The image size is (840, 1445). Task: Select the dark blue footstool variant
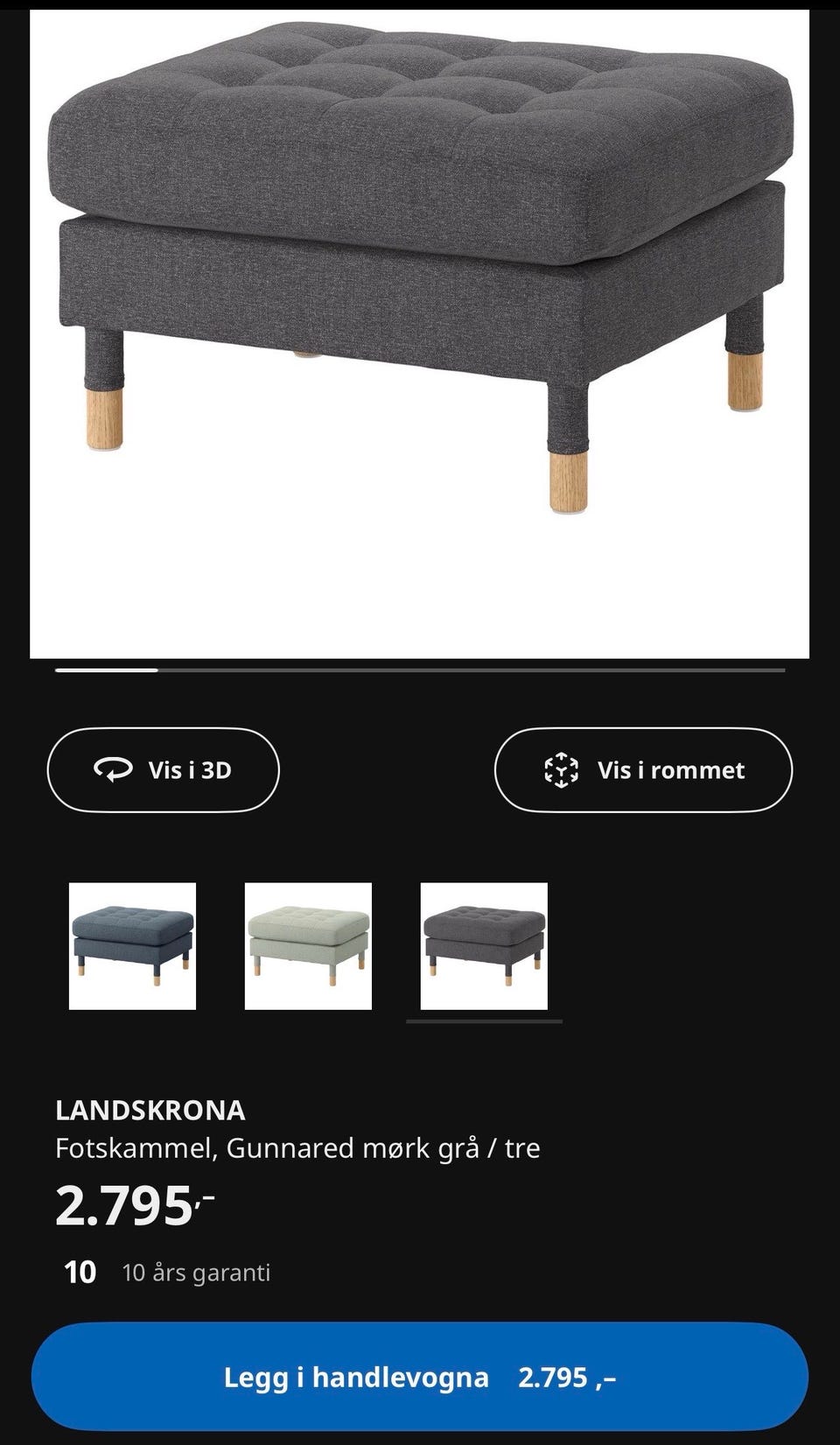click(131, 945)
